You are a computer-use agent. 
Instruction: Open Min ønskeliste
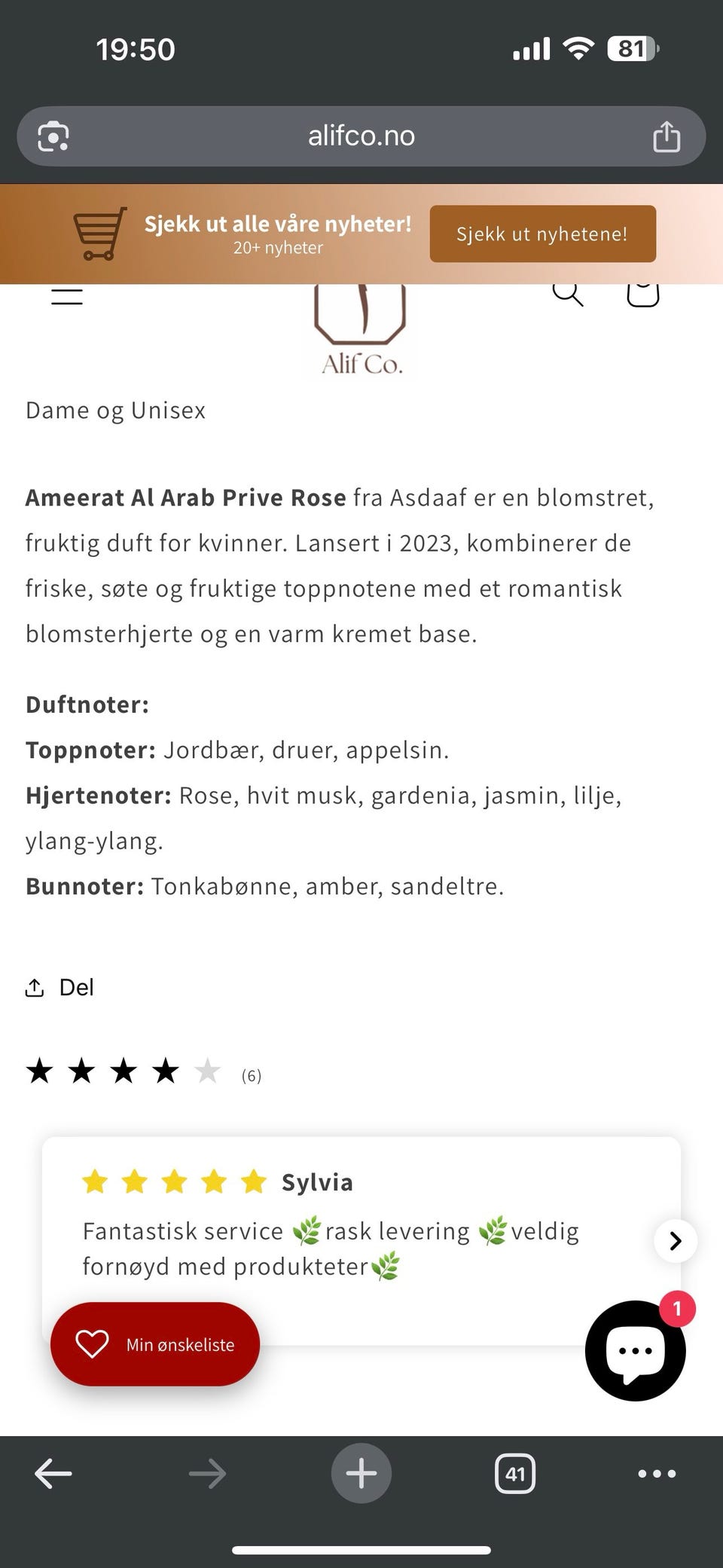coord(155,1344)
